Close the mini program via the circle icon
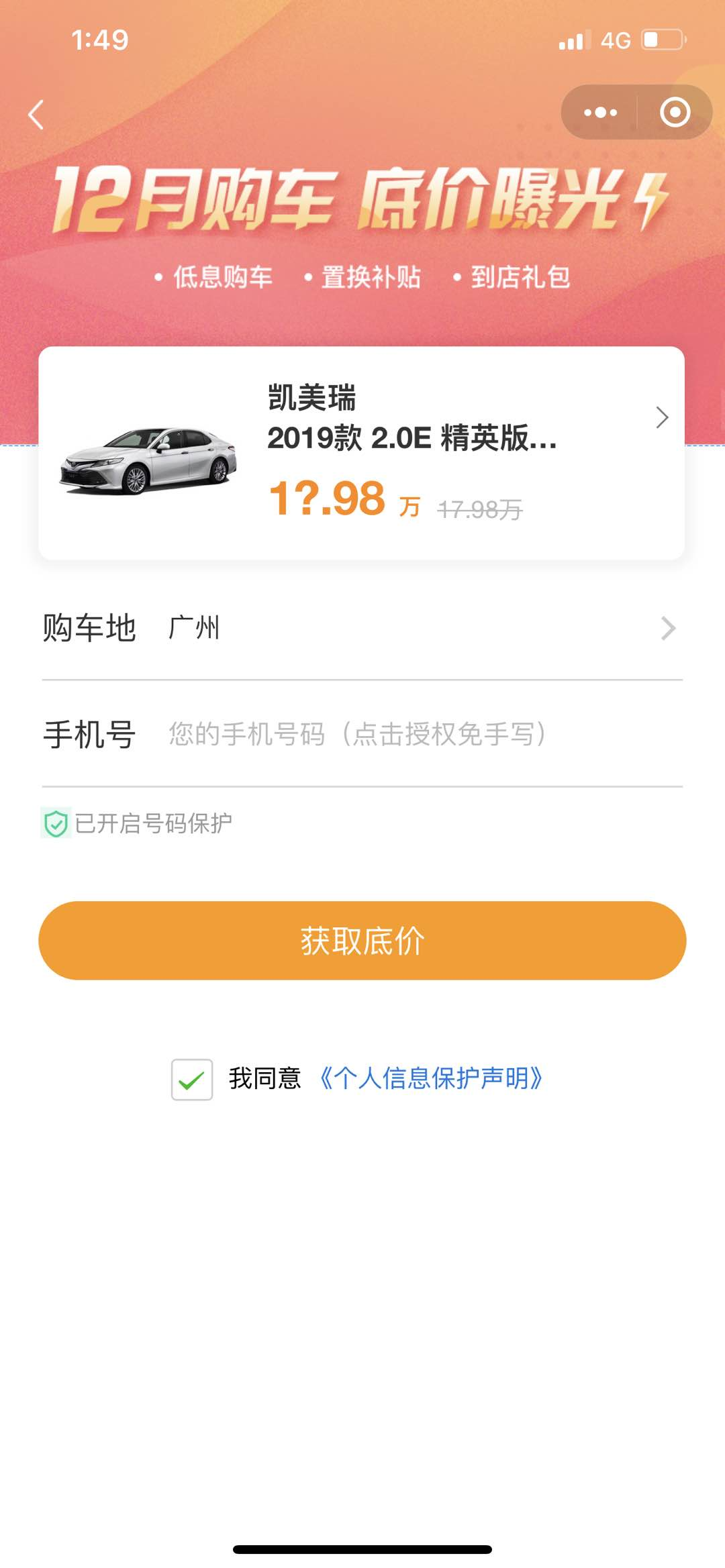725x1568 pixels. tap(675, 113)
